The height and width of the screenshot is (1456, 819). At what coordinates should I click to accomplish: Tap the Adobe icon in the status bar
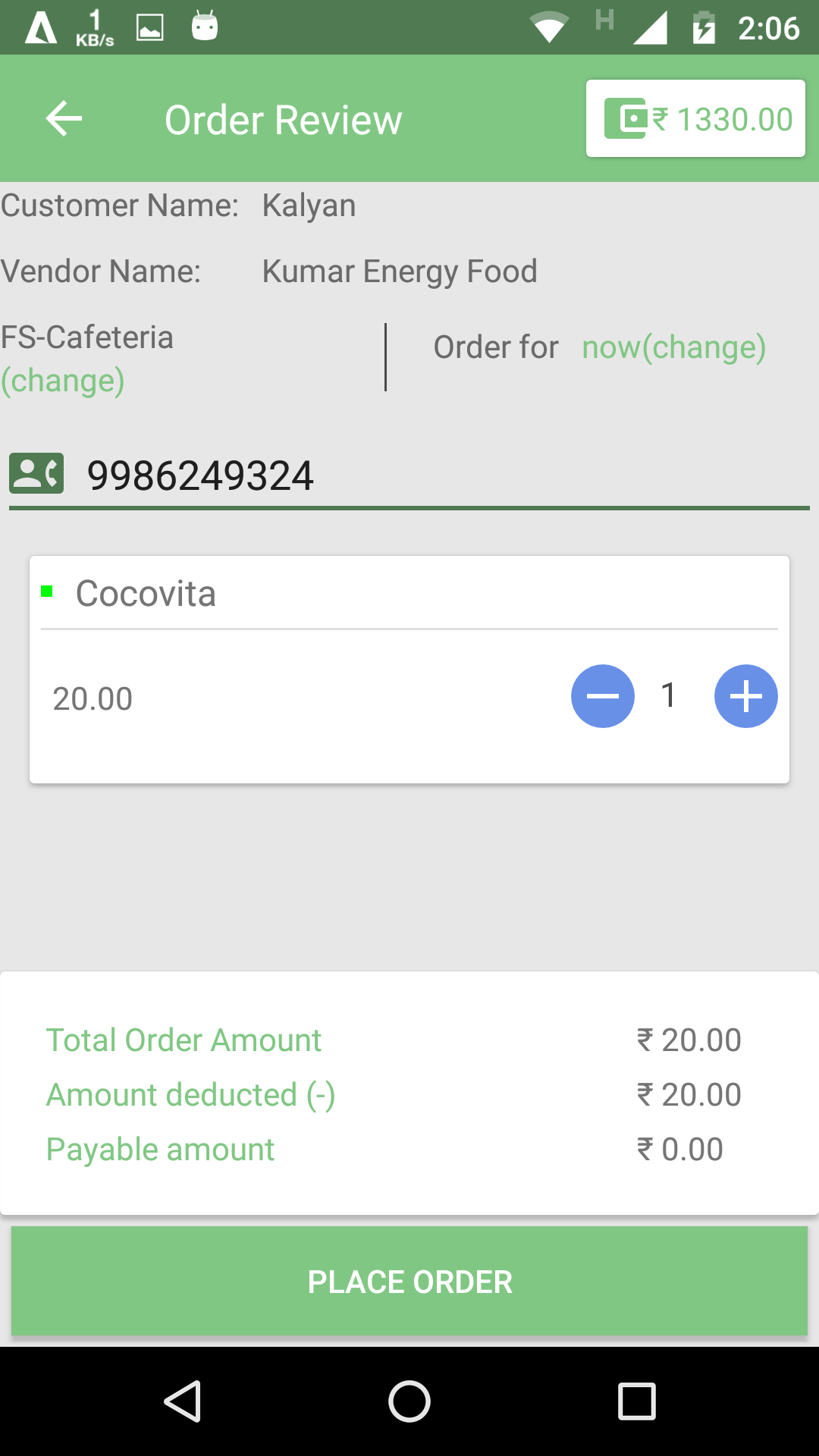[41, 27]
